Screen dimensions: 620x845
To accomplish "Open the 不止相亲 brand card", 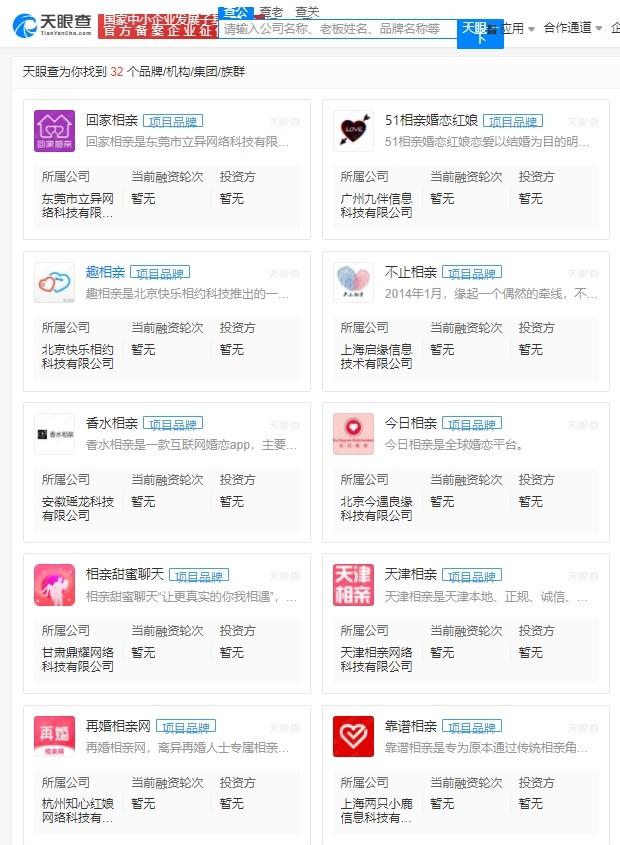I will 410,271.
